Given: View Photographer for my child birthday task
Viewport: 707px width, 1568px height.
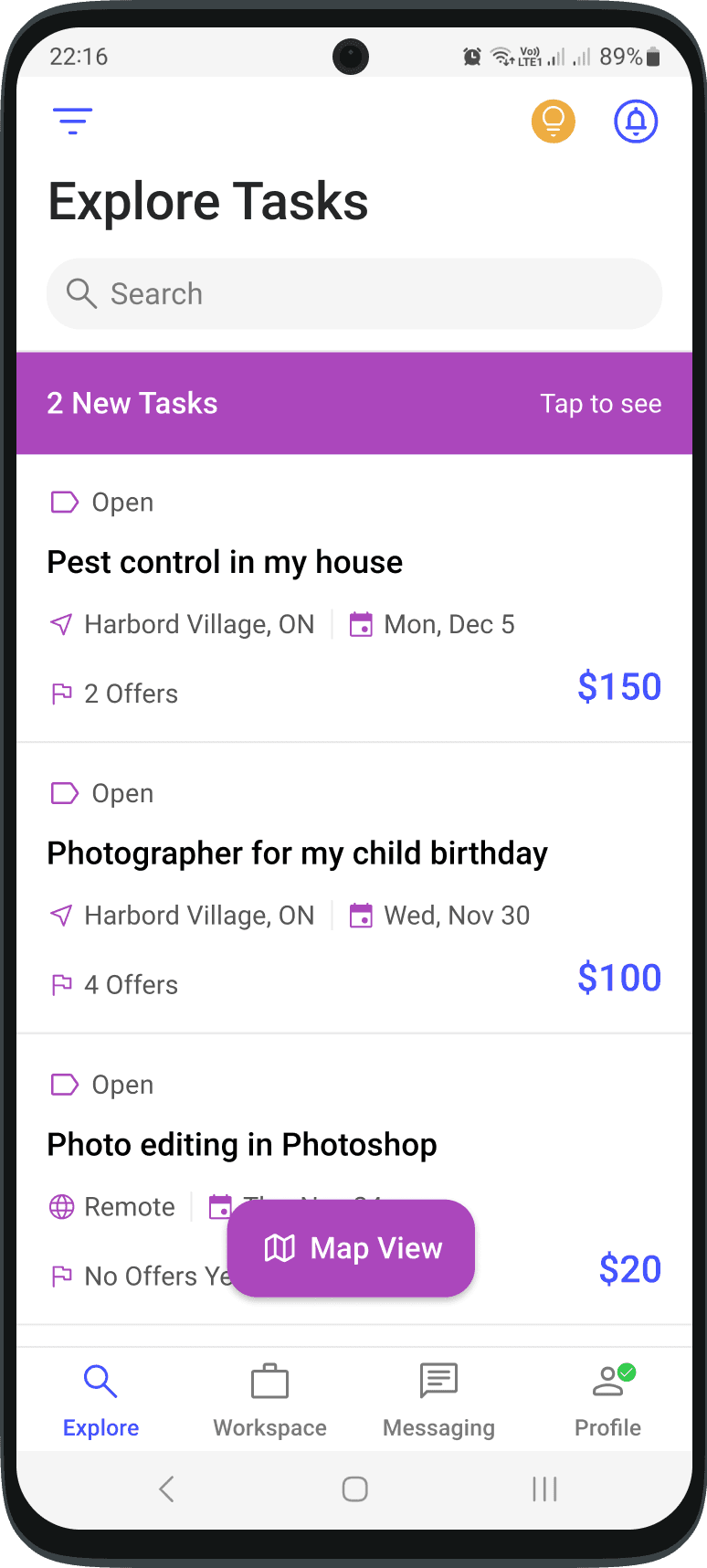Looking at the screenshot, I should pyautogui.click(x=298, y=853).
